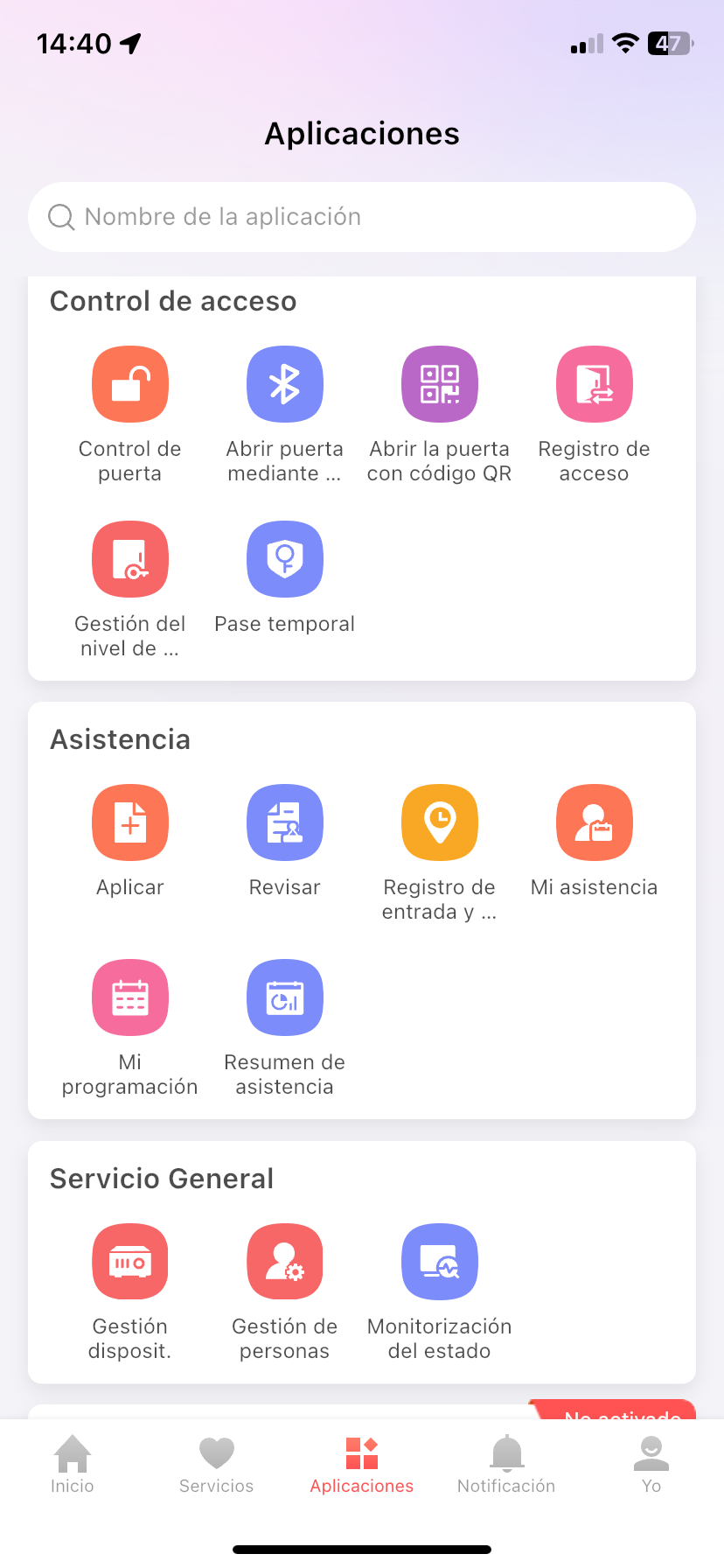Open Pase temporal
Screen dimensions: 724x1568
click(285, 560)
